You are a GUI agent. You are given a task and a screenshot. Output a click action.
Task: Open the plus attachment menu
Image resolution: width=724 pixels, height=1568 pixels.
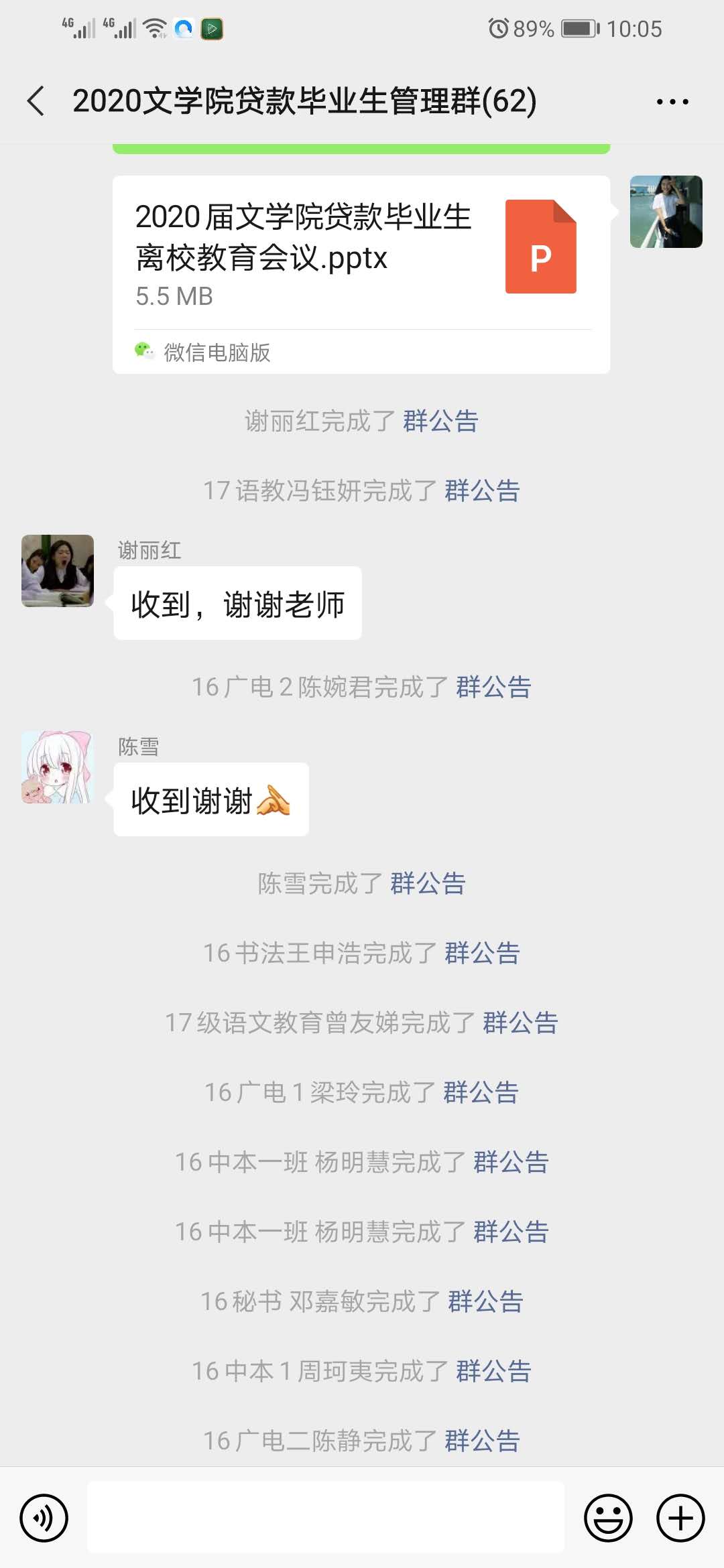click(x=680, y=1518)
